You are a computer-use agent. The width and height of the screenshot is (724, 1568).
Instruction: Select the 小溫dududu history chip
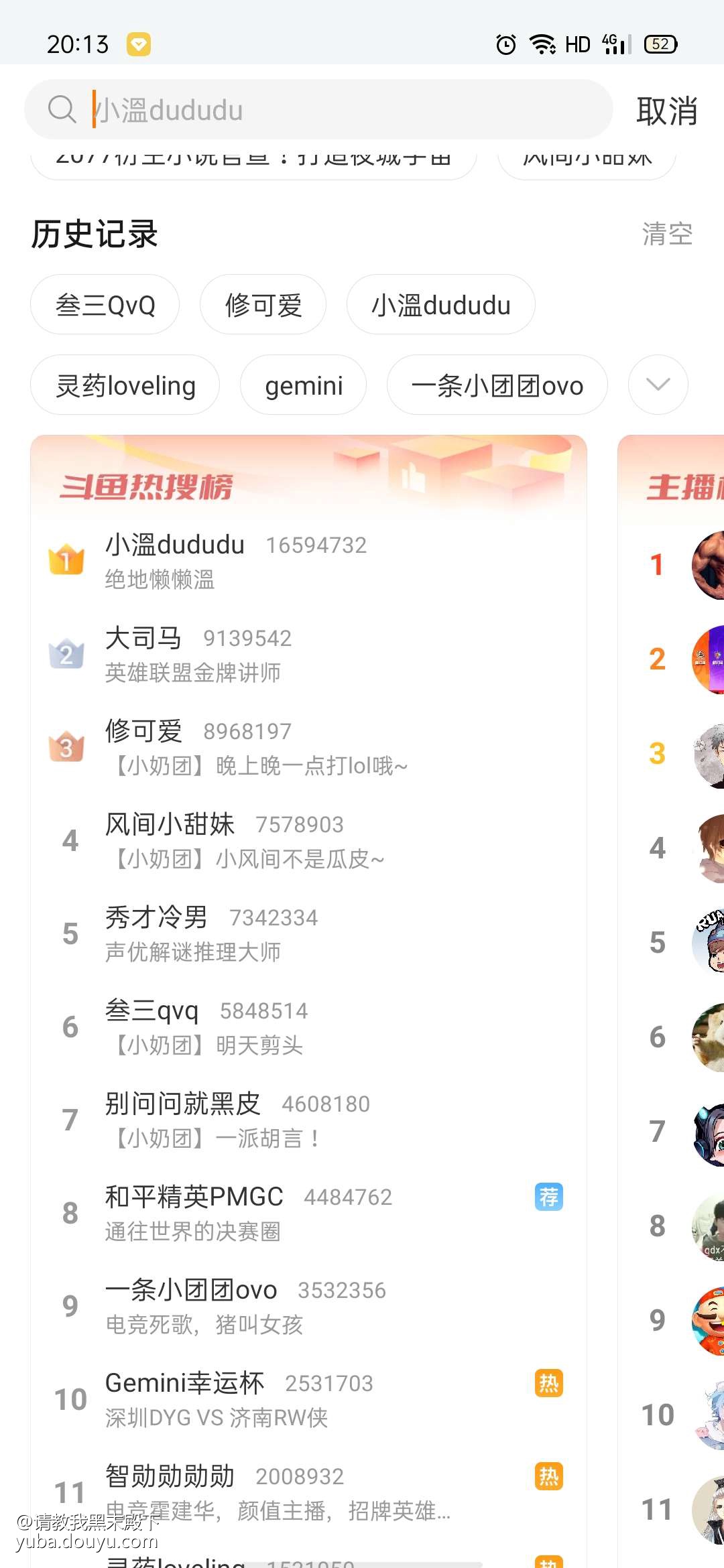pyautogui.click(x=440, y=305)
